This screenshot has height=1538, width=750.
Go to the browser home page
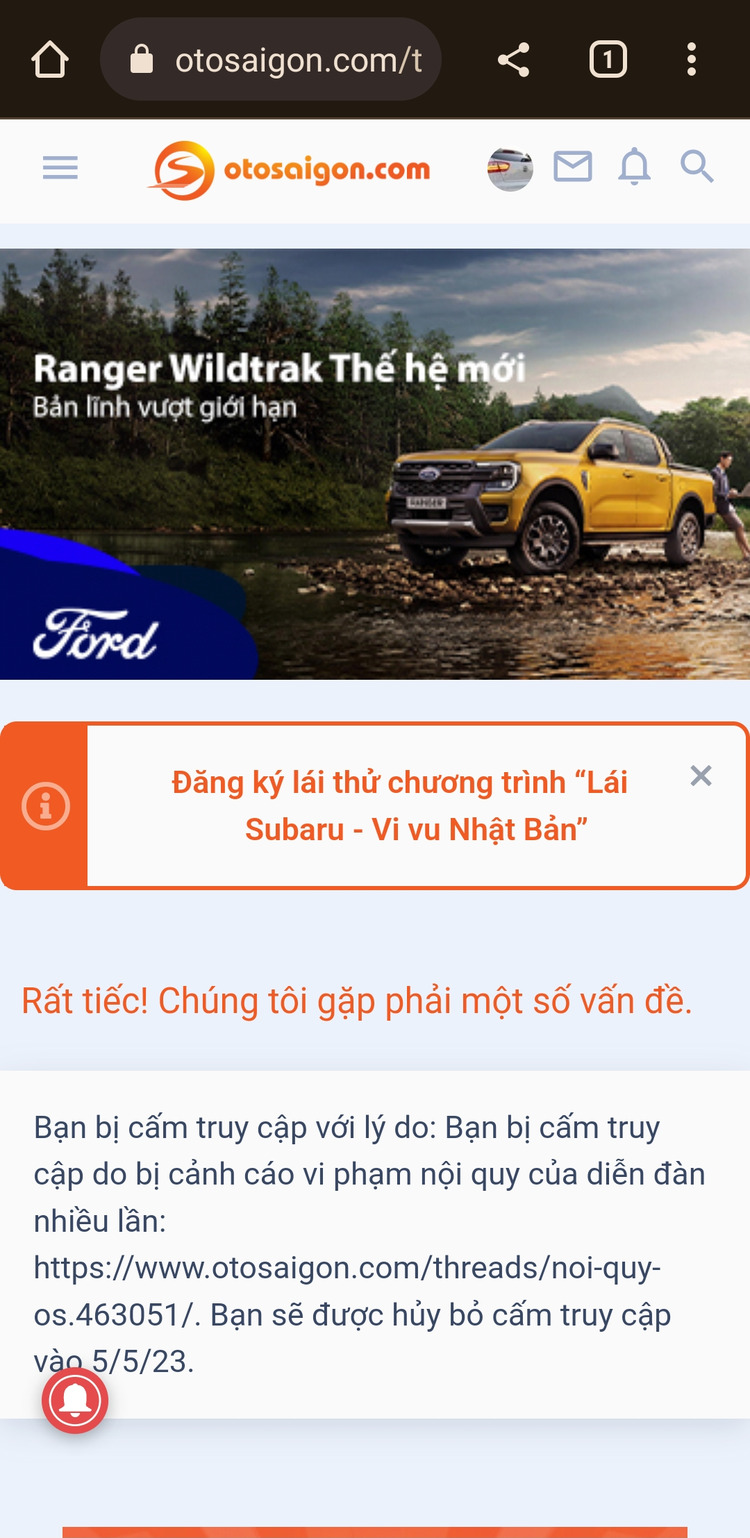click(49, 60)
